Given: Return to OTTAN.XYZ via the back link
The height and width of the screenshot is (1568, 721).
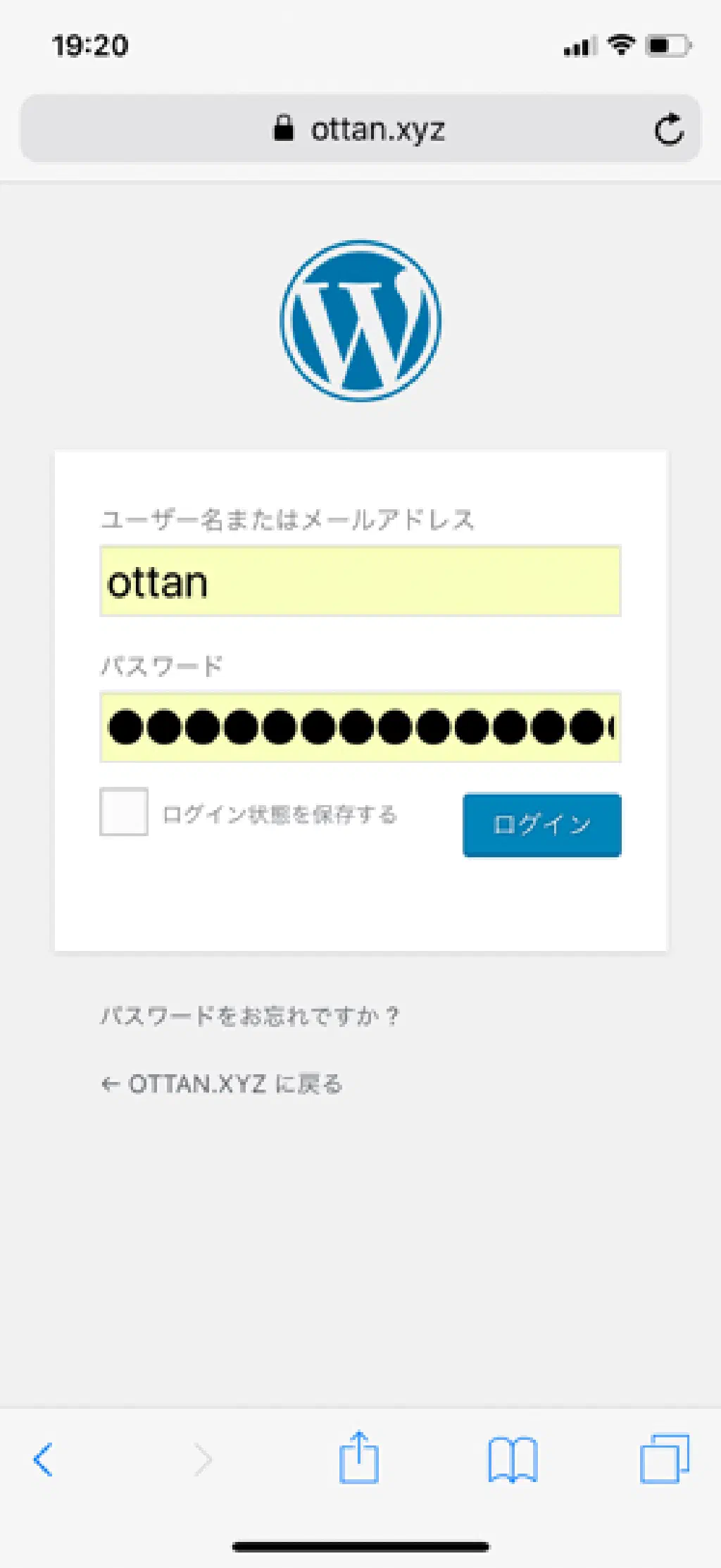Looking at the screenshot, I should click(222, 1083).
